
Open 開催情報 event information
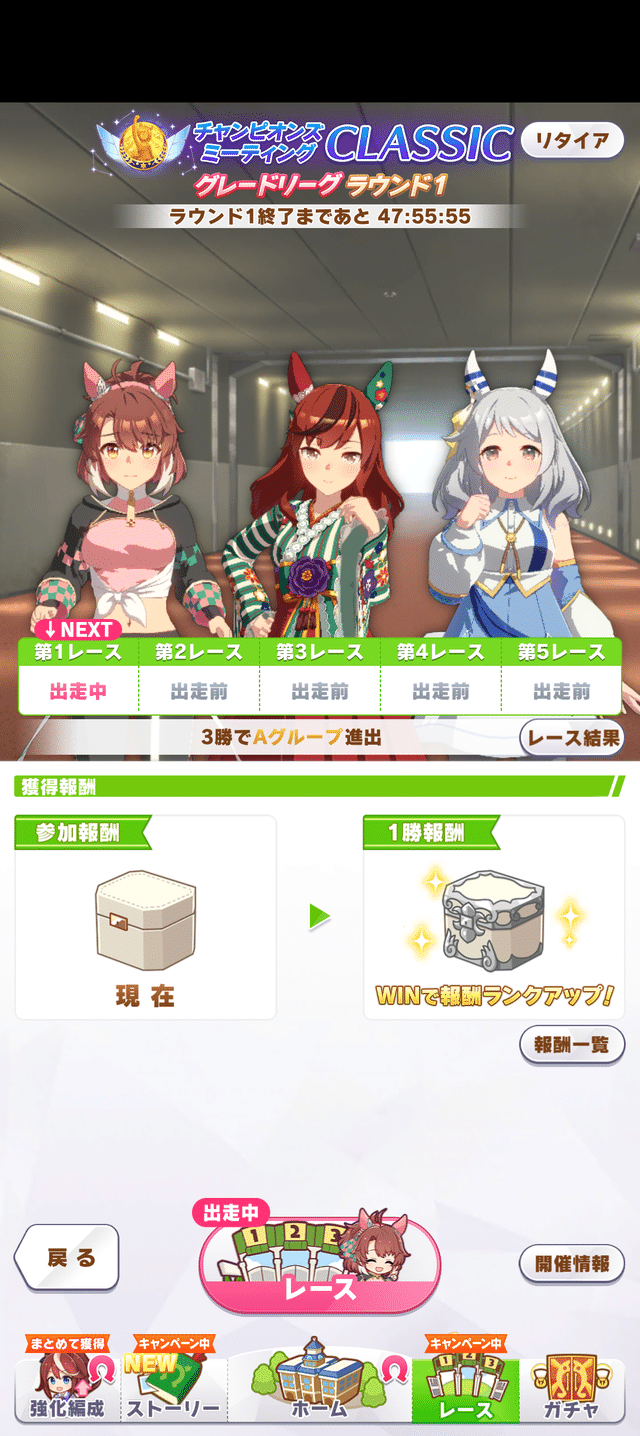click(x=572, y=1263)
